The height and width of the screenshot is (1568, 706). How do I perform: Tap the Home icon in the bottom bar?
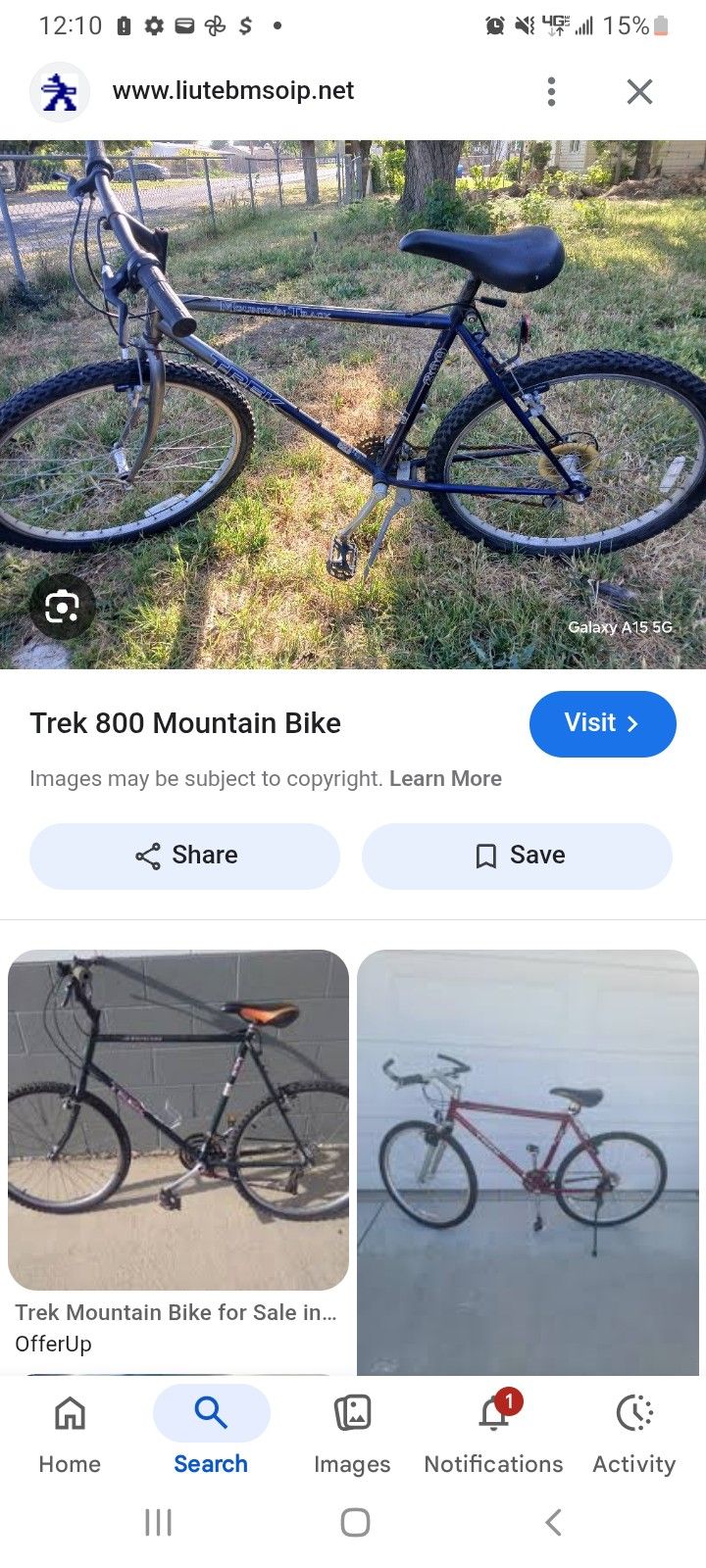[x=69, y=1413]
